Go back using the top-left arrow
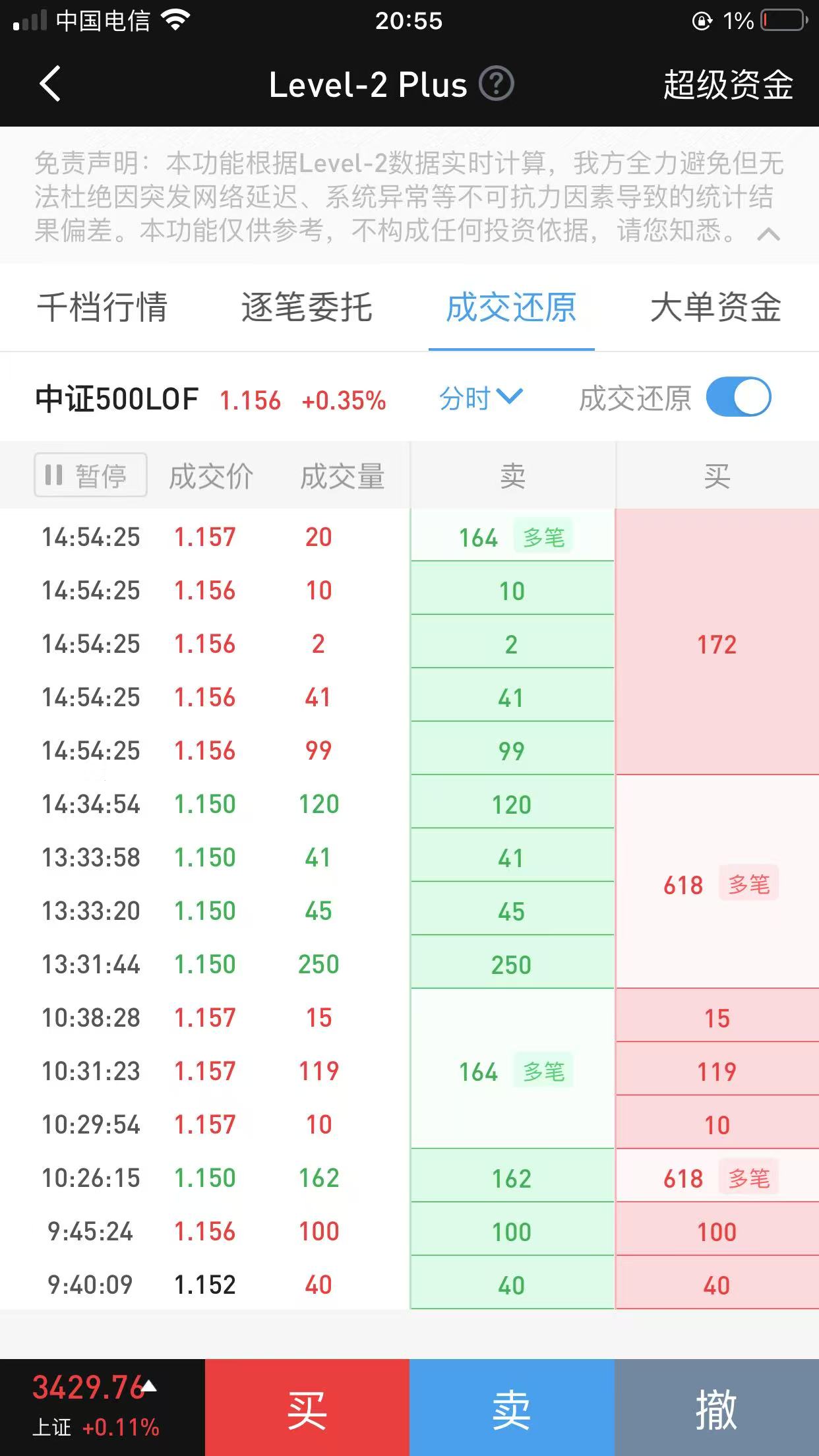Screen dimensions: 819x1456 tap(50, 84)
